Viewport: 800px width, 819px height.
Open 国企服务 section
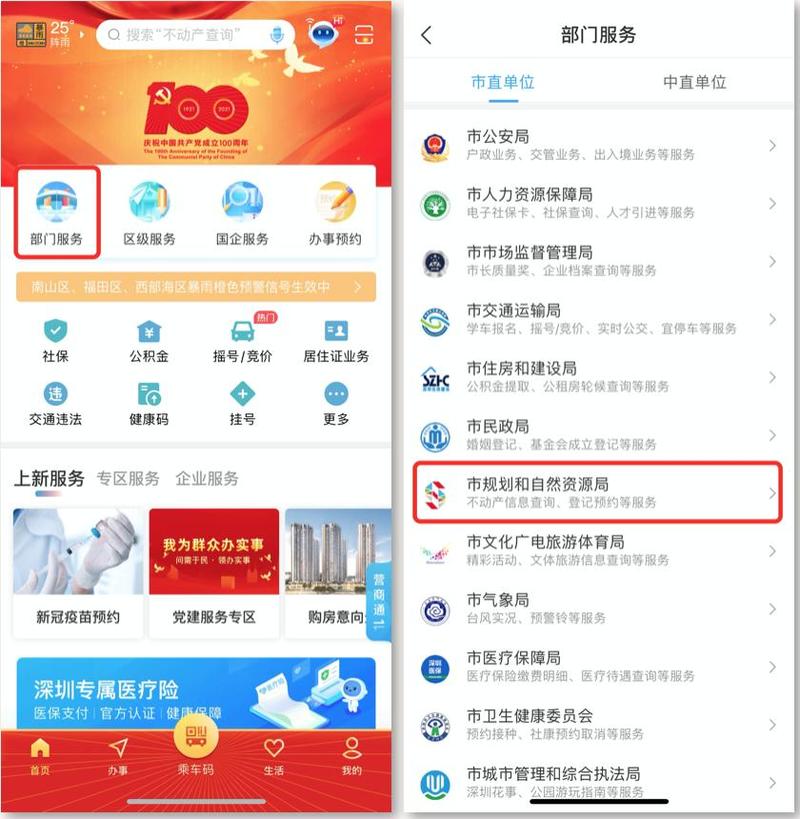242,213
